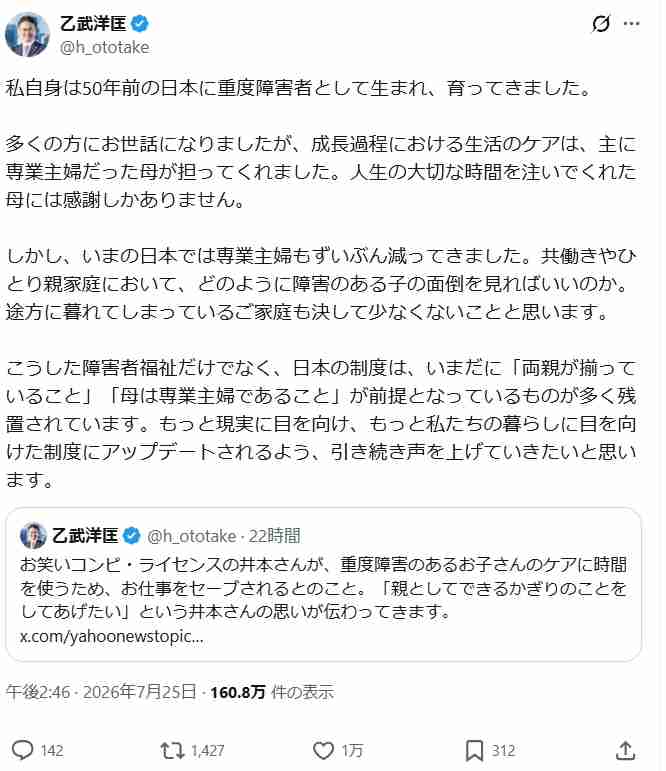The image size is (666, 771).
Task: Open the Grok icon beside the overflow menu
Action: [601, 23]
